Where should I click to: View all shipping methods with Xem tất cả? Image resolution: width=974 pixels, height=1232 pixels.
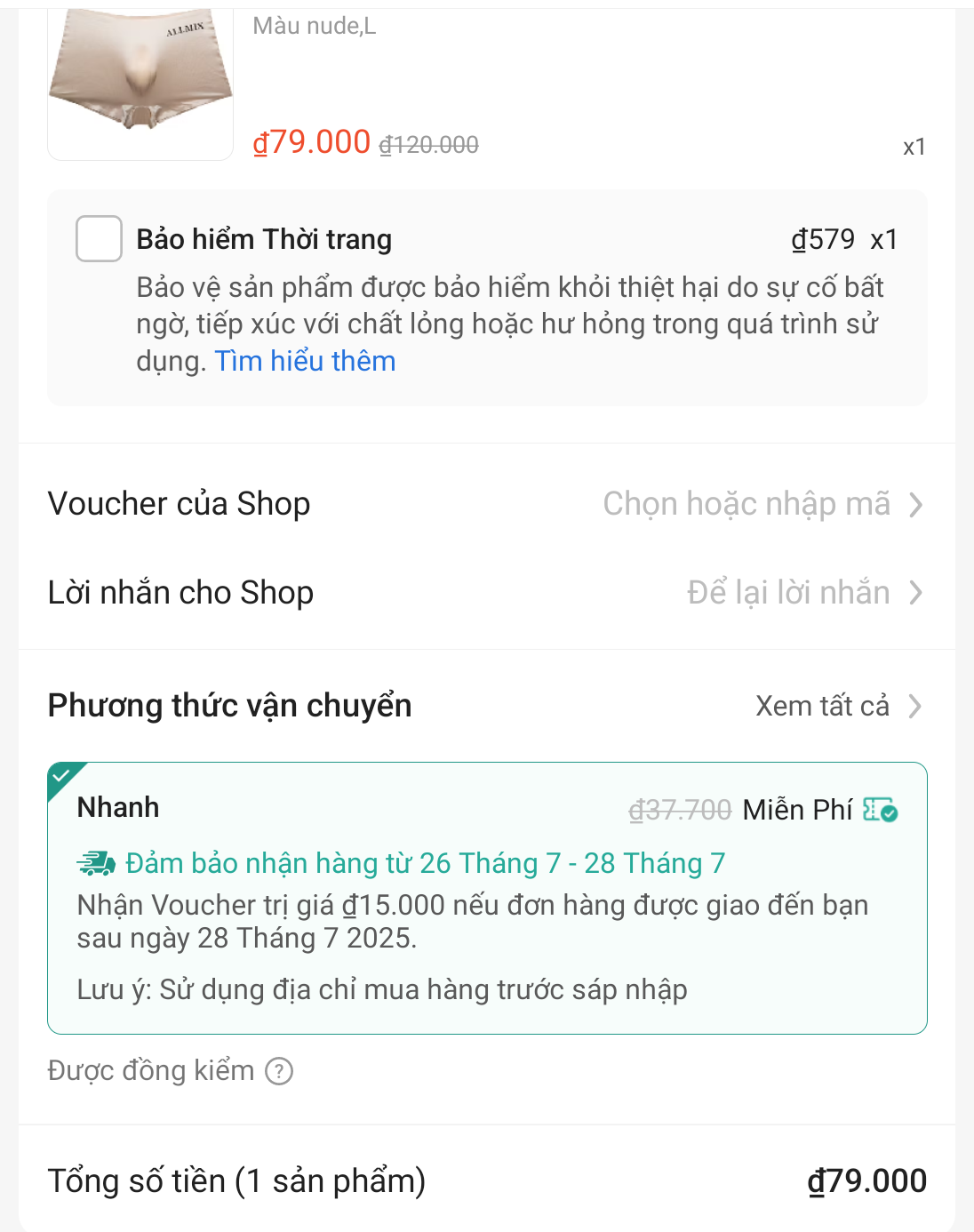(837, 706)
